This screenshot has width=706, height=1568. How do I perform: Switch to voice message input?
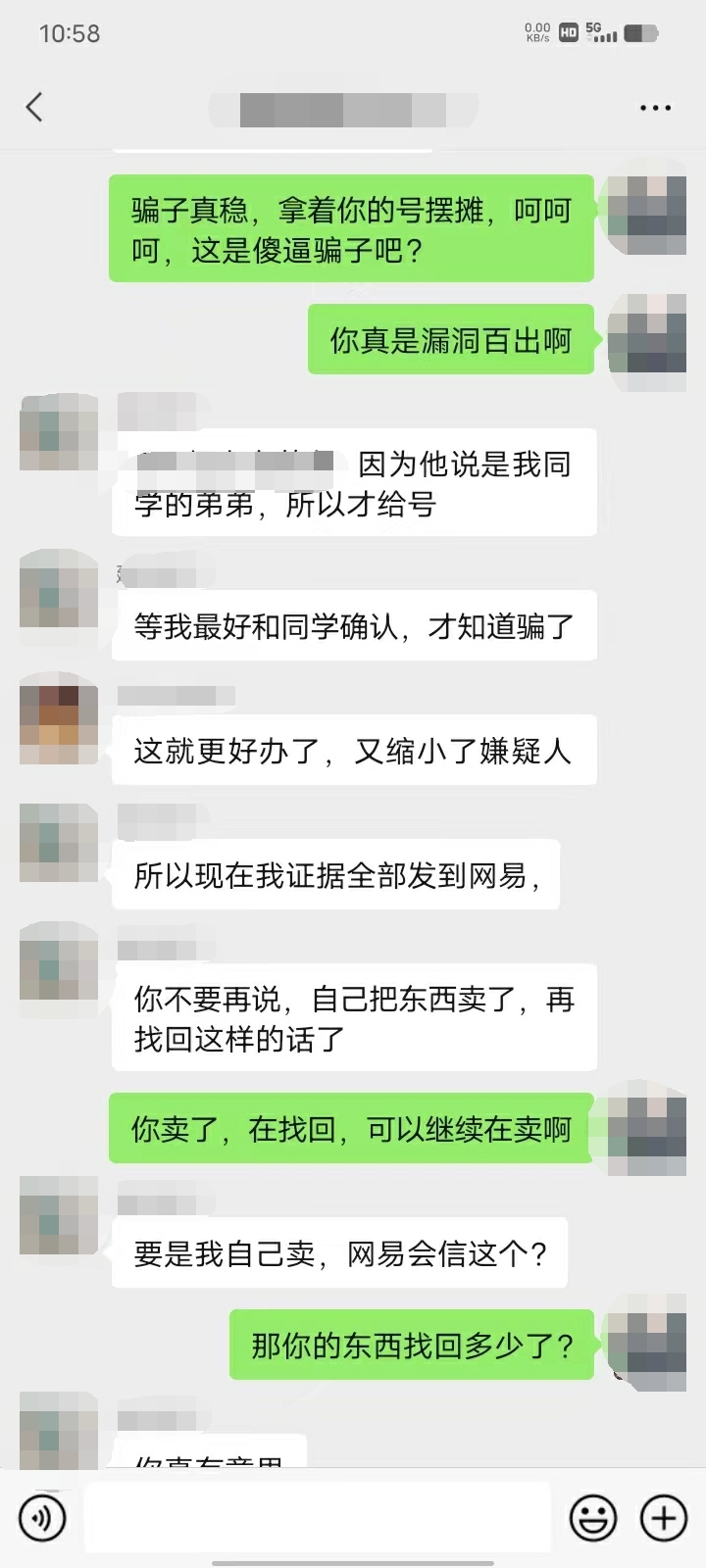coord(42,1518)
